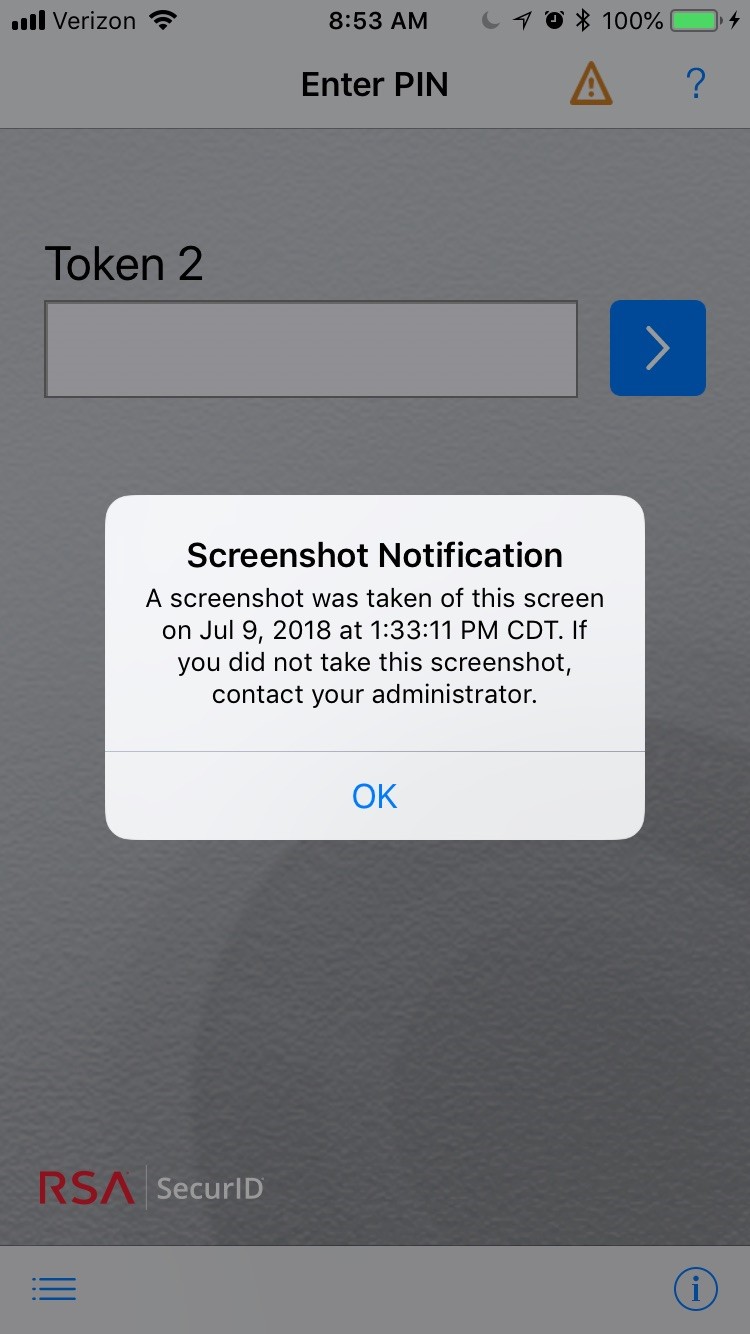Tap the location services arrow icon
Viewport: 750px width, 1334px height.
coord(522,19)
